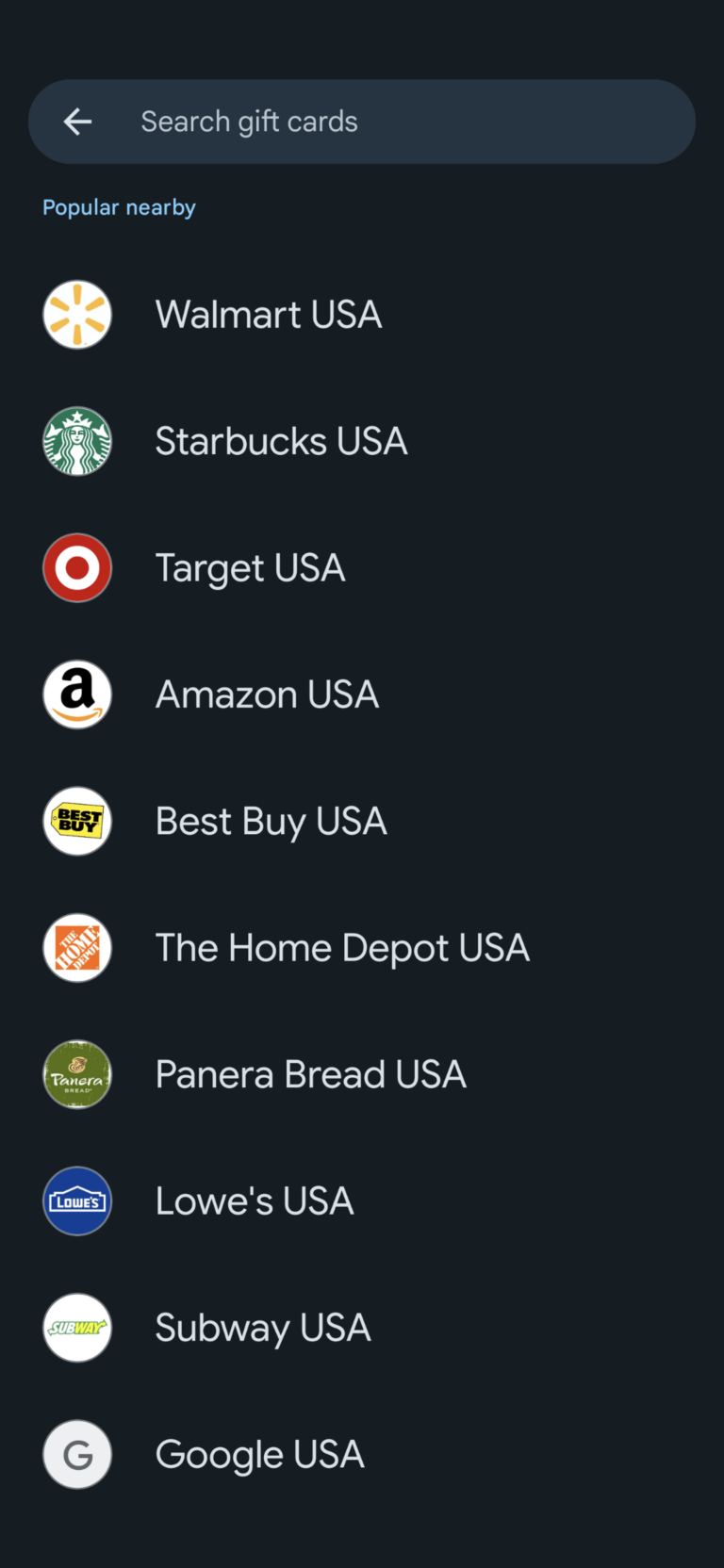Tap the Lowe's logo icon

coord(76,1200)
